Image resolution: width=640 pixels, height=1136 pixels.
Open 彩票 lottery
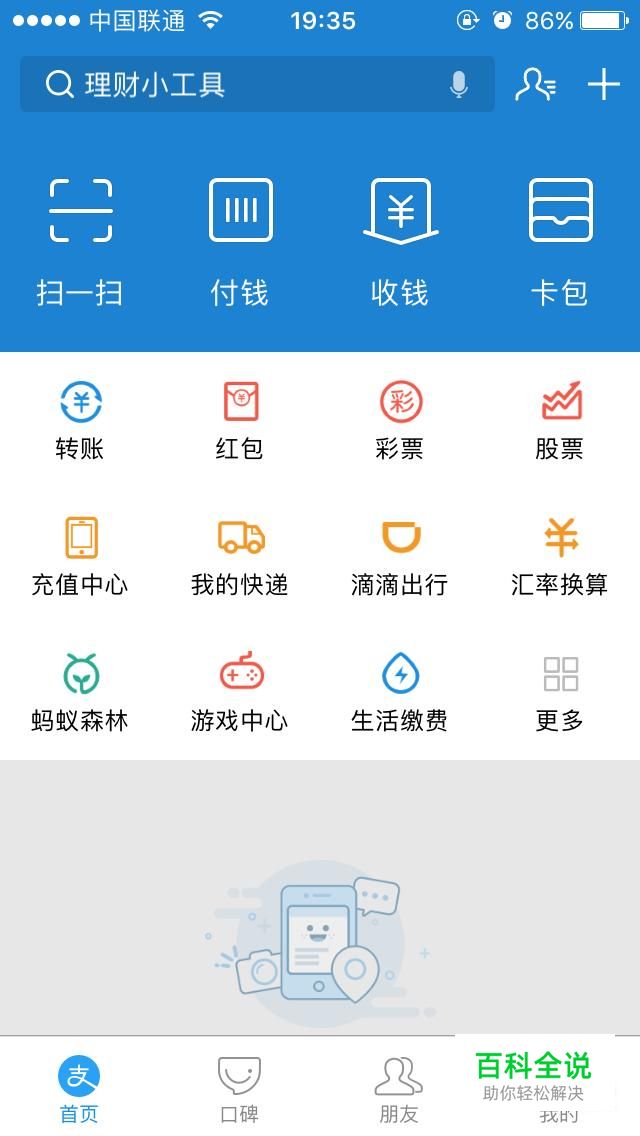point(400,420)
